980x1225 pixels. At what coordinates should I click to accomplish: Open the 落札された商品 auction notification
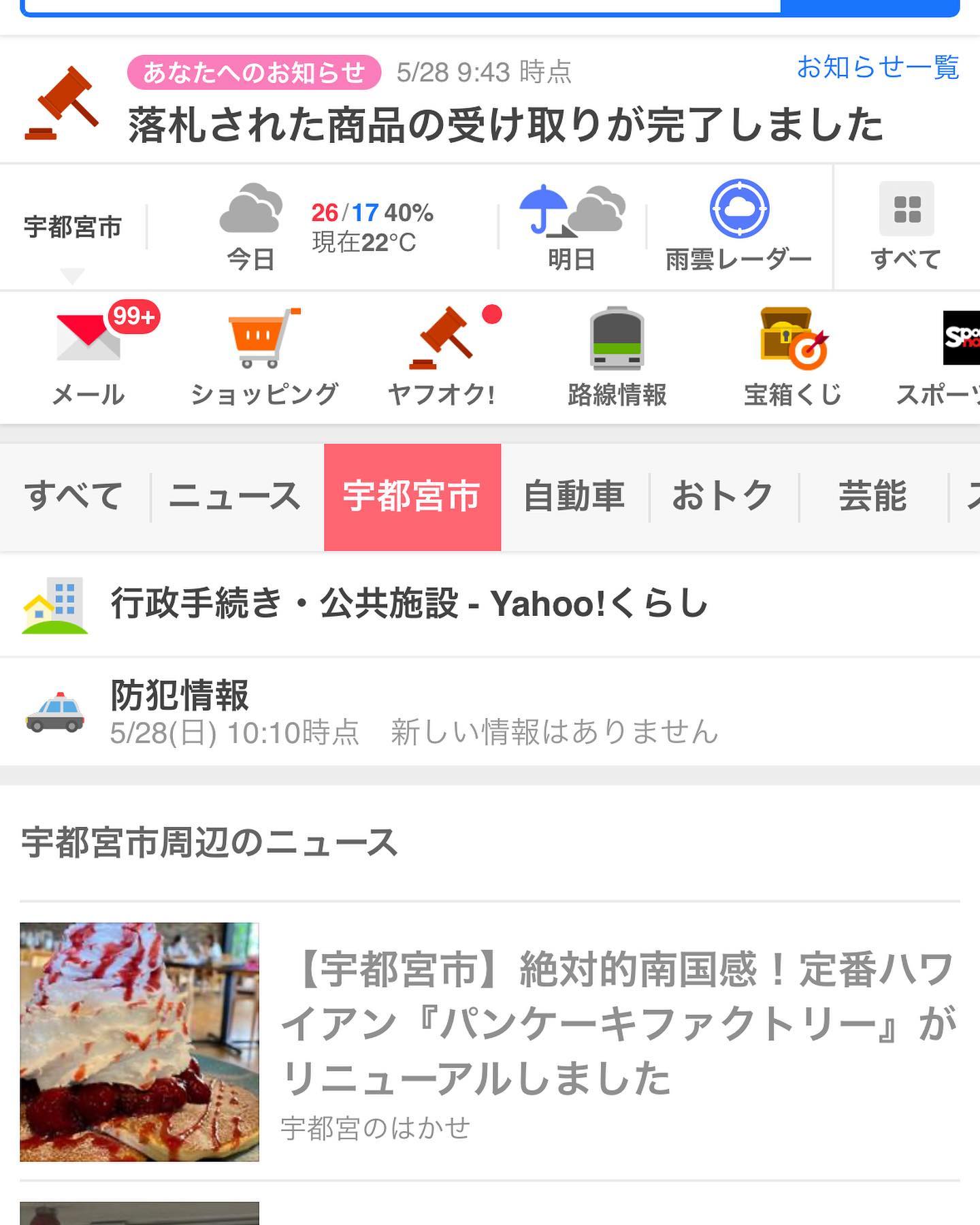(505, 125)
